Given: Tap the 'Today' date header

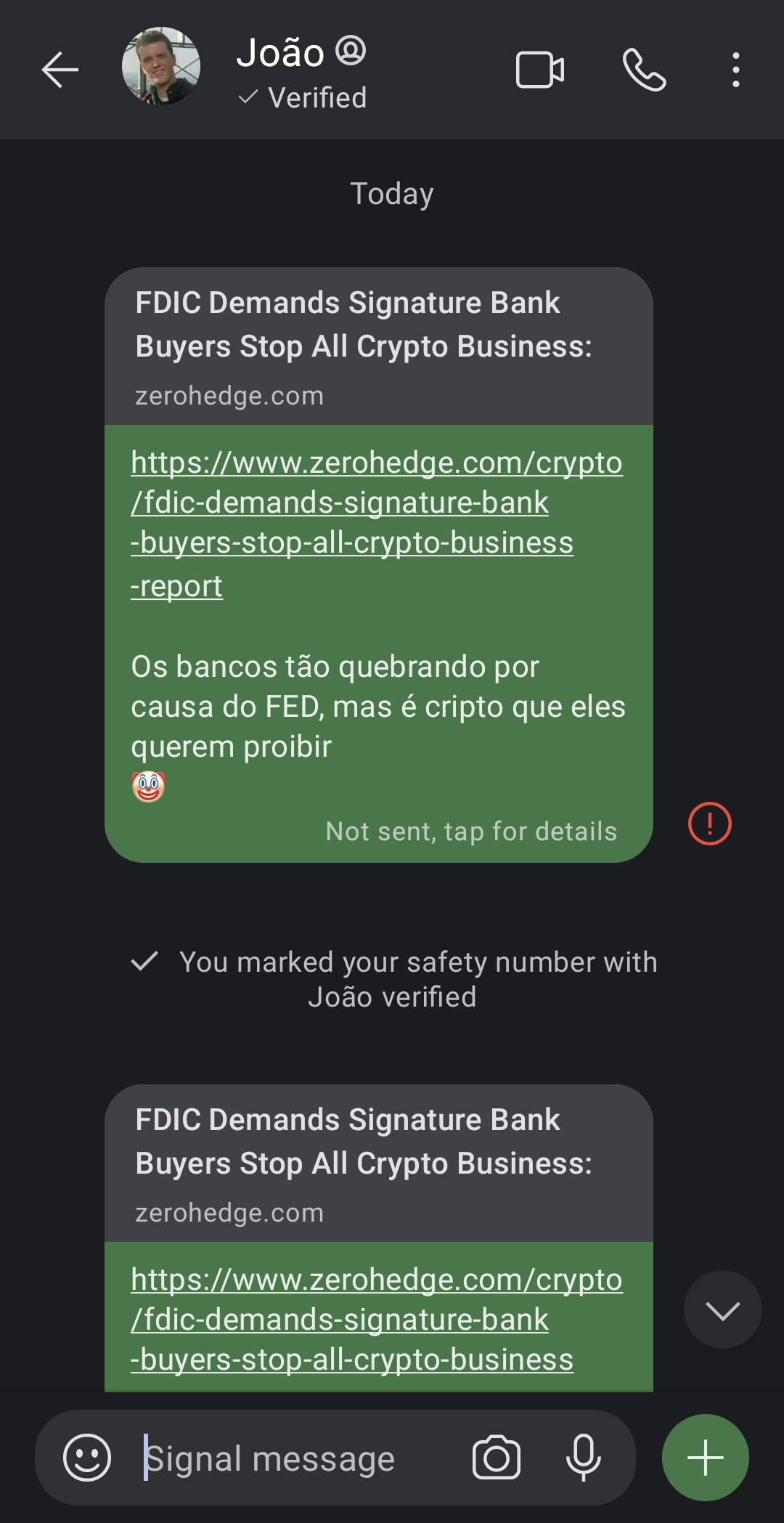Looking at the screenshot, I should click(392, 193).
